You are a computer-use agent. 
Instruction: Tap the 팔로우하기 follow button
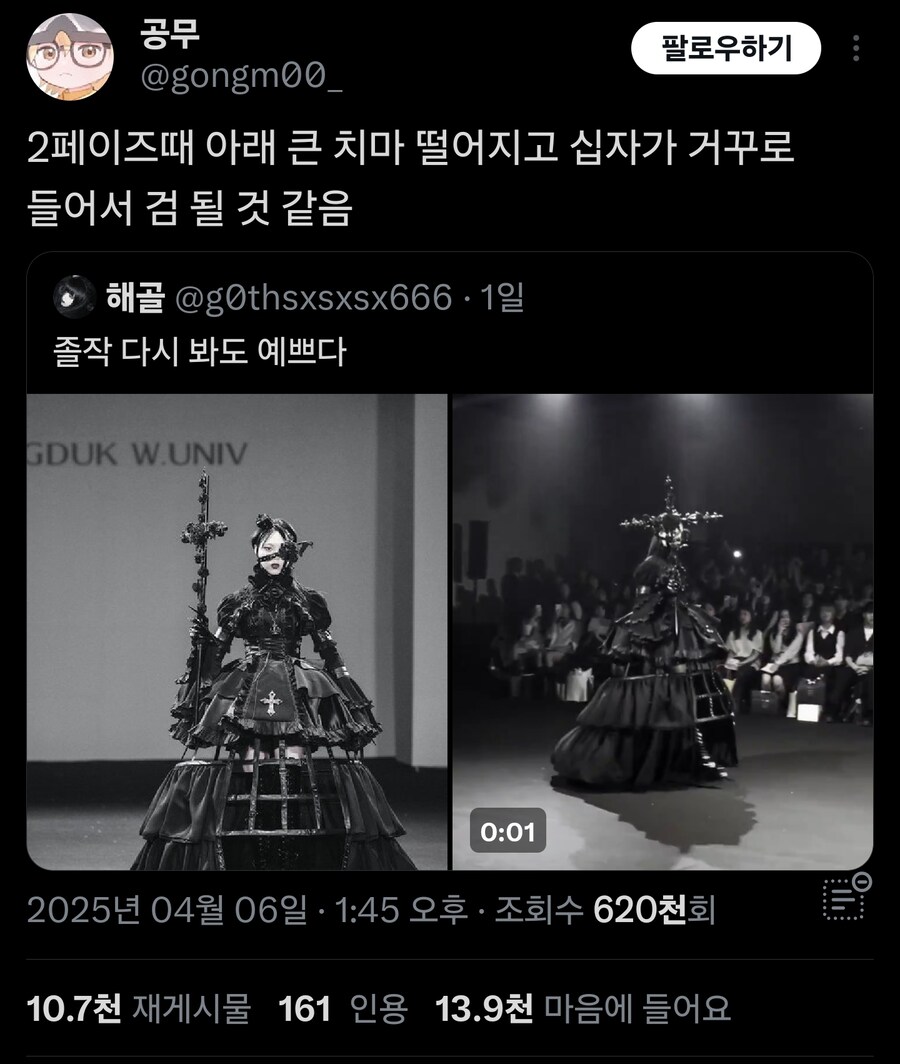(x=725, y=48)
